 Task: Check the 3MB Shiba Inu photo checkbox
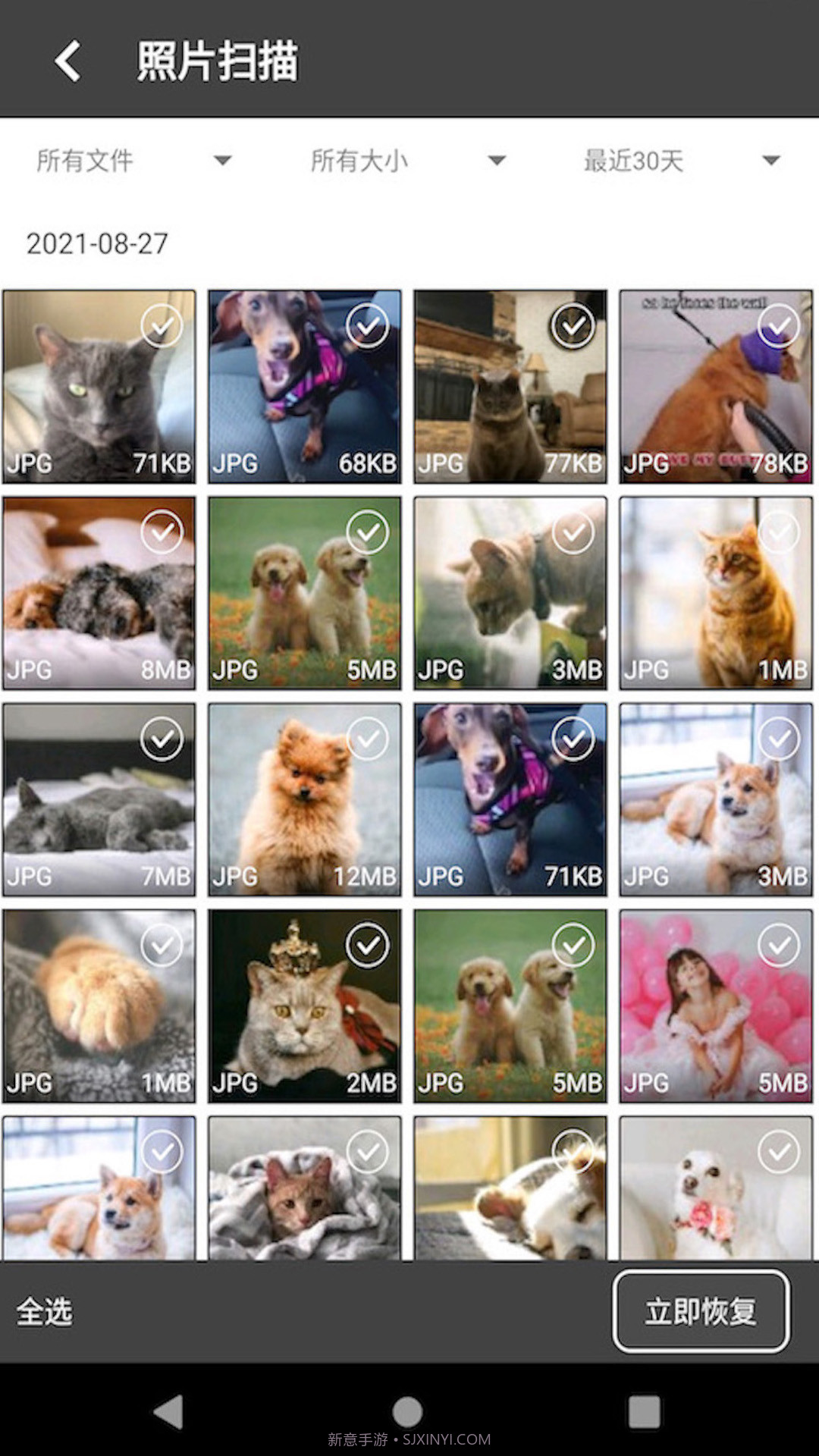pyautogui.click(x=779, y=739)
